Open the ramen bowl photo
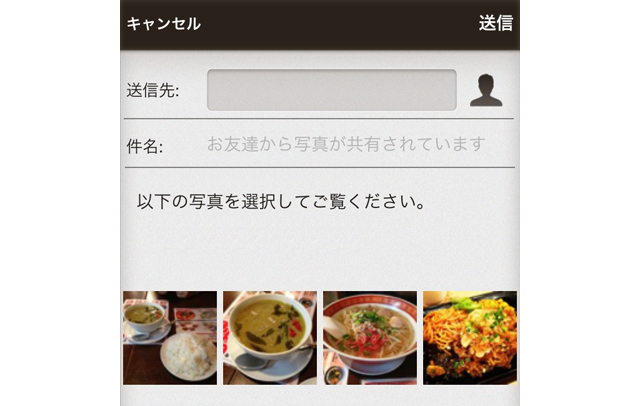This screenshot has height=406, width=640. (370, 338)
